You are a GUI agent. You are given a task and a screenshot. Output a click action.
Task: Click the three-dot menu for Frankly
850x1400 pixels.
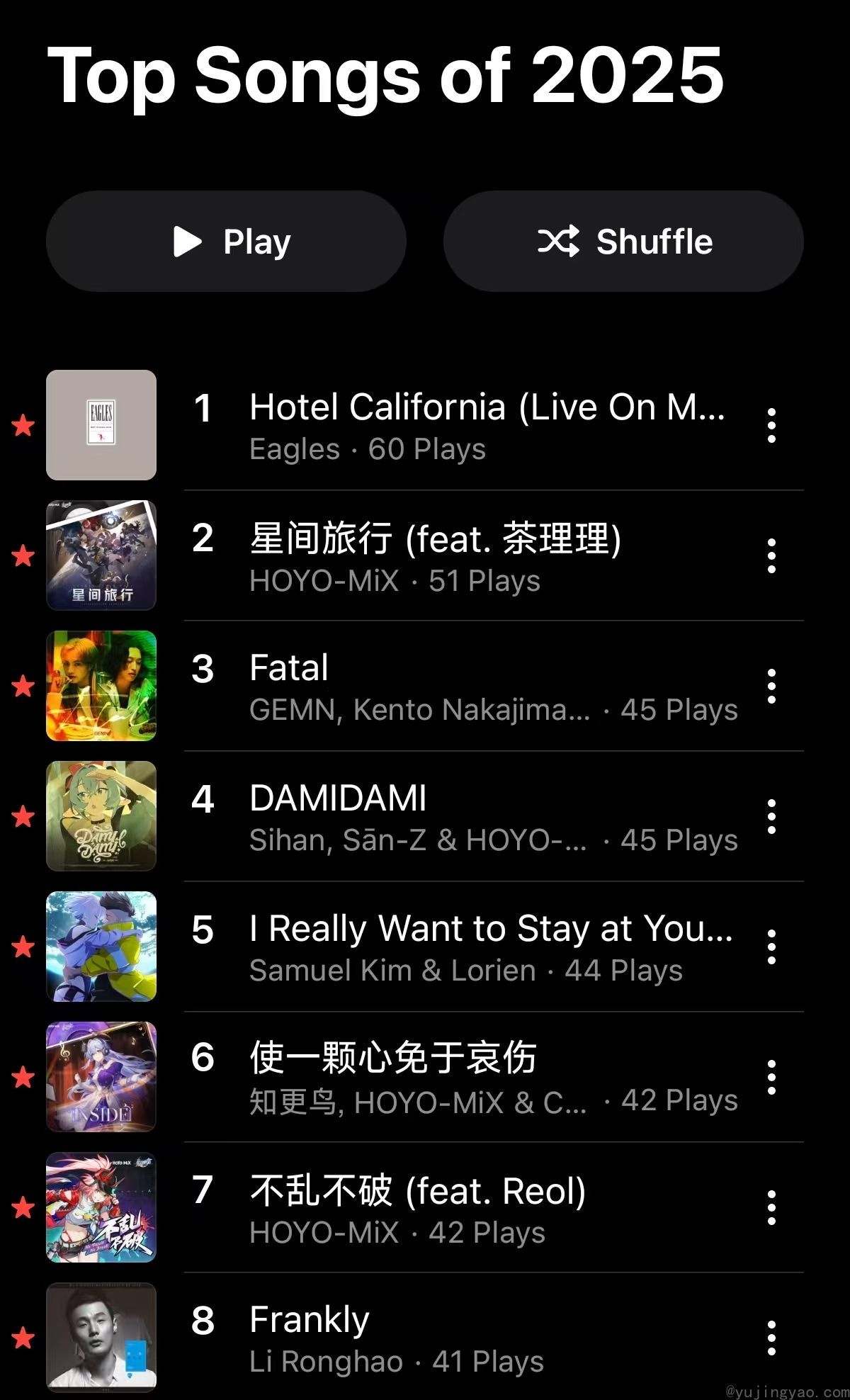tap(771, 1336)
